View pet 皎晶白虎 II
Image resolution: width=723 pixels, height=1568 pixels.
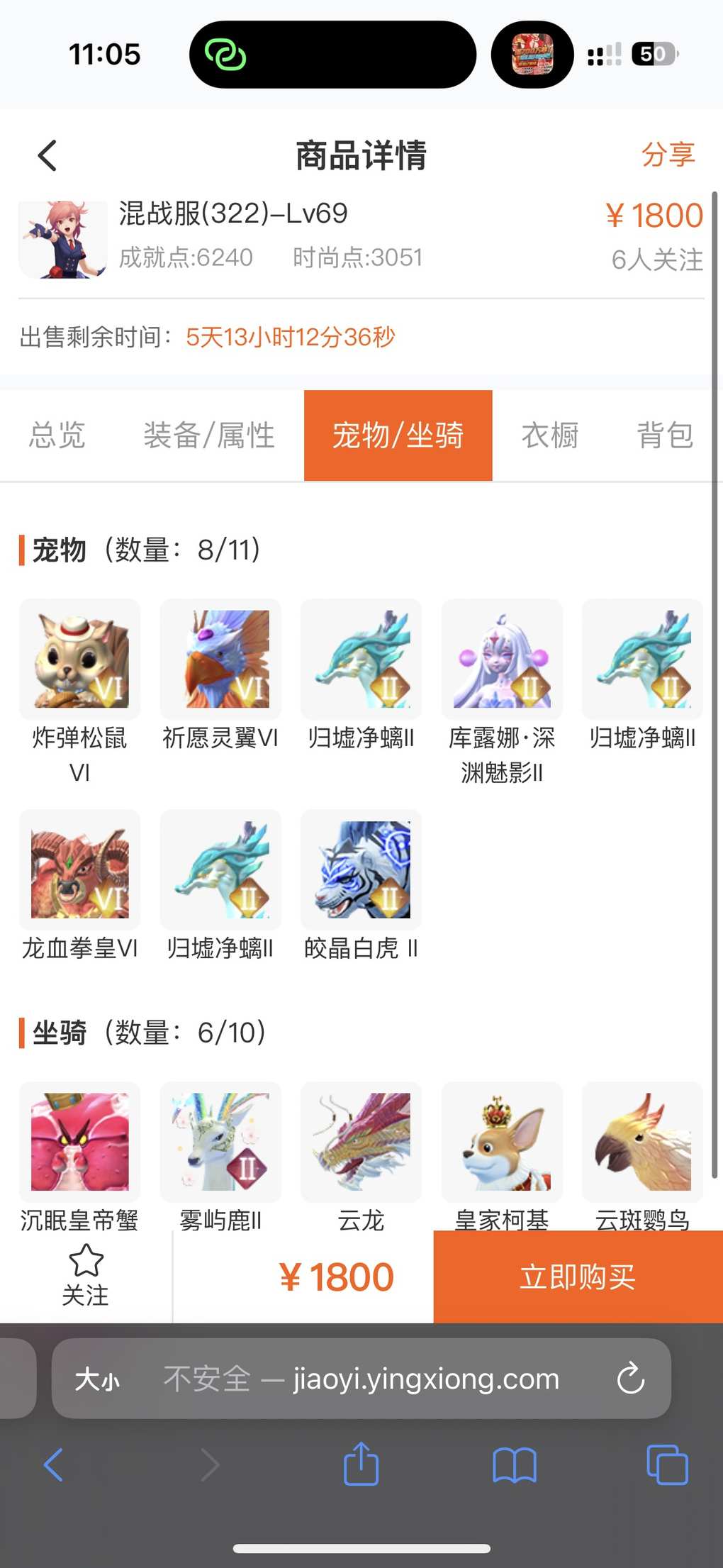pos(361,870)
